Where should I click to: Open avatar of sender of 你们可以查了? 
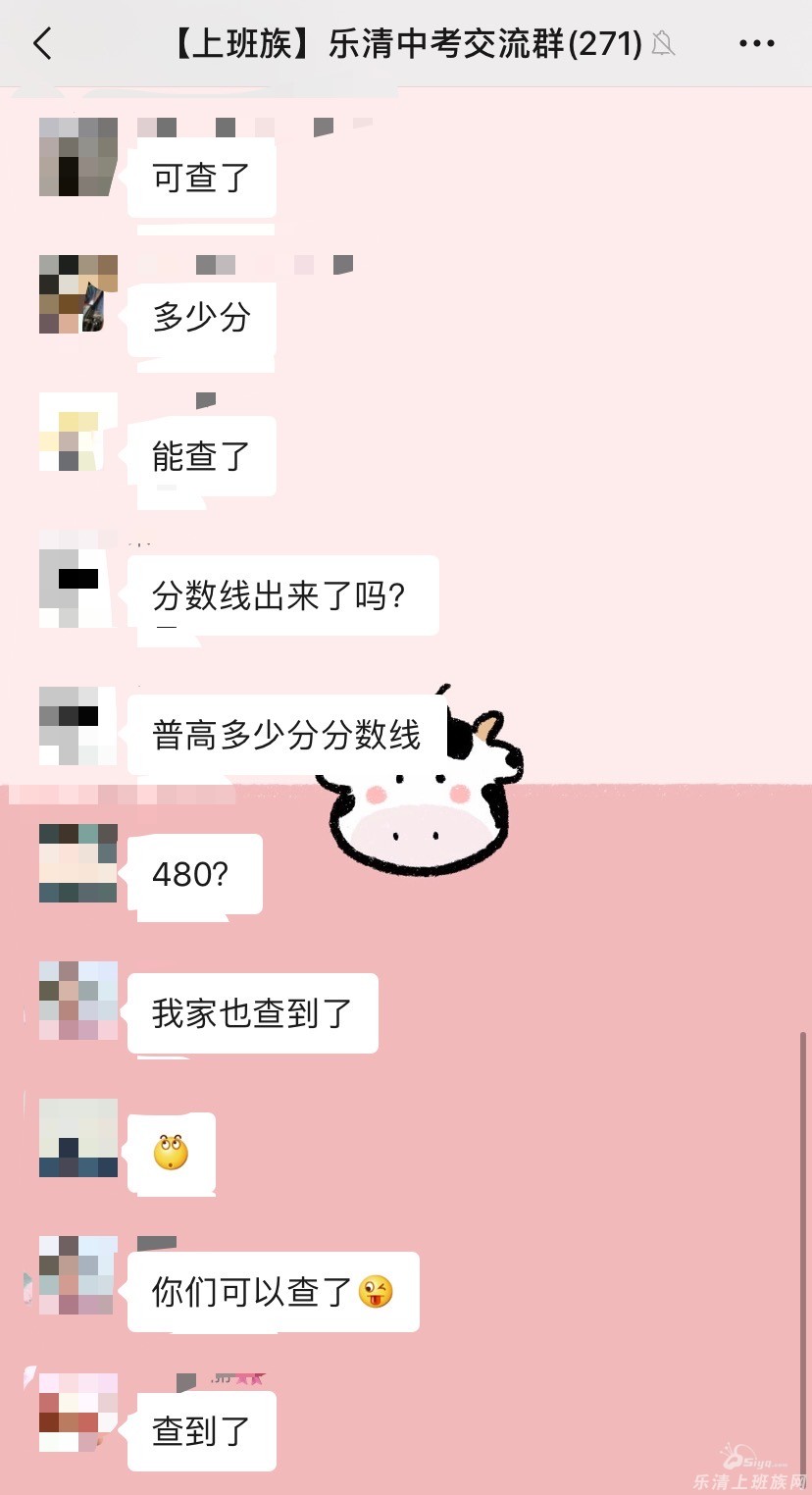[x=78, y=1275]
